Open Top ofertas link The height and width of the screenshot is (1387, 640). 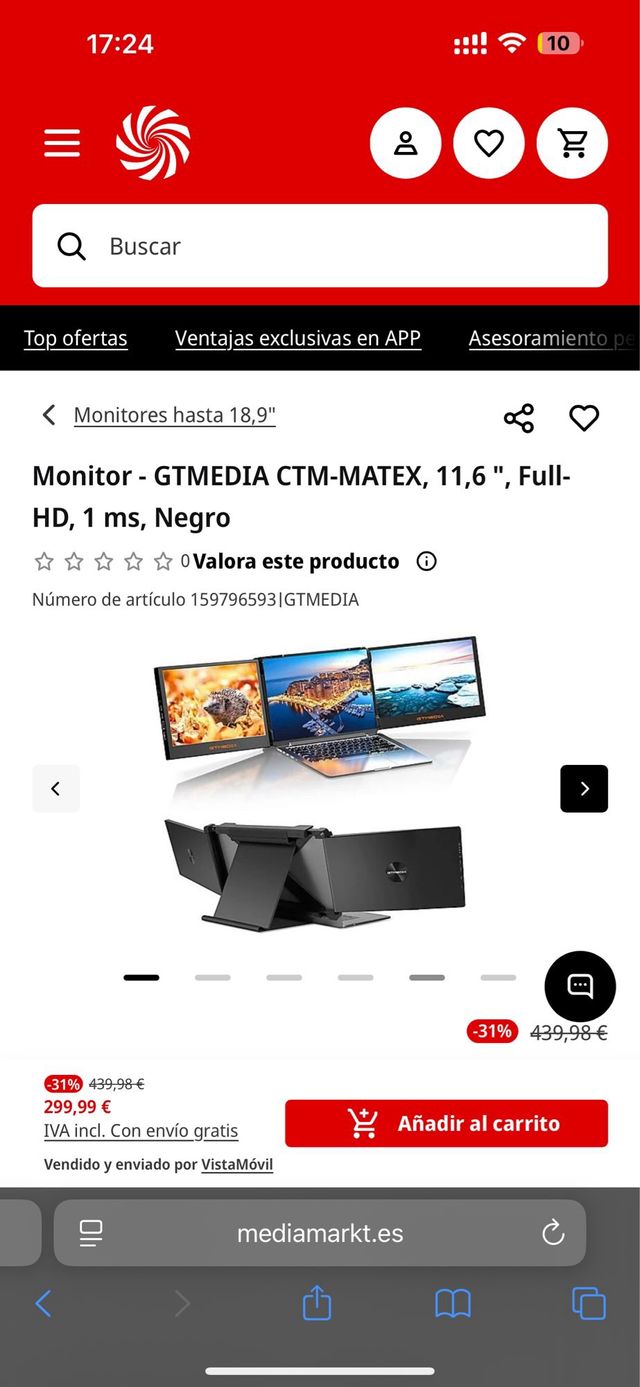coord(76,338)
